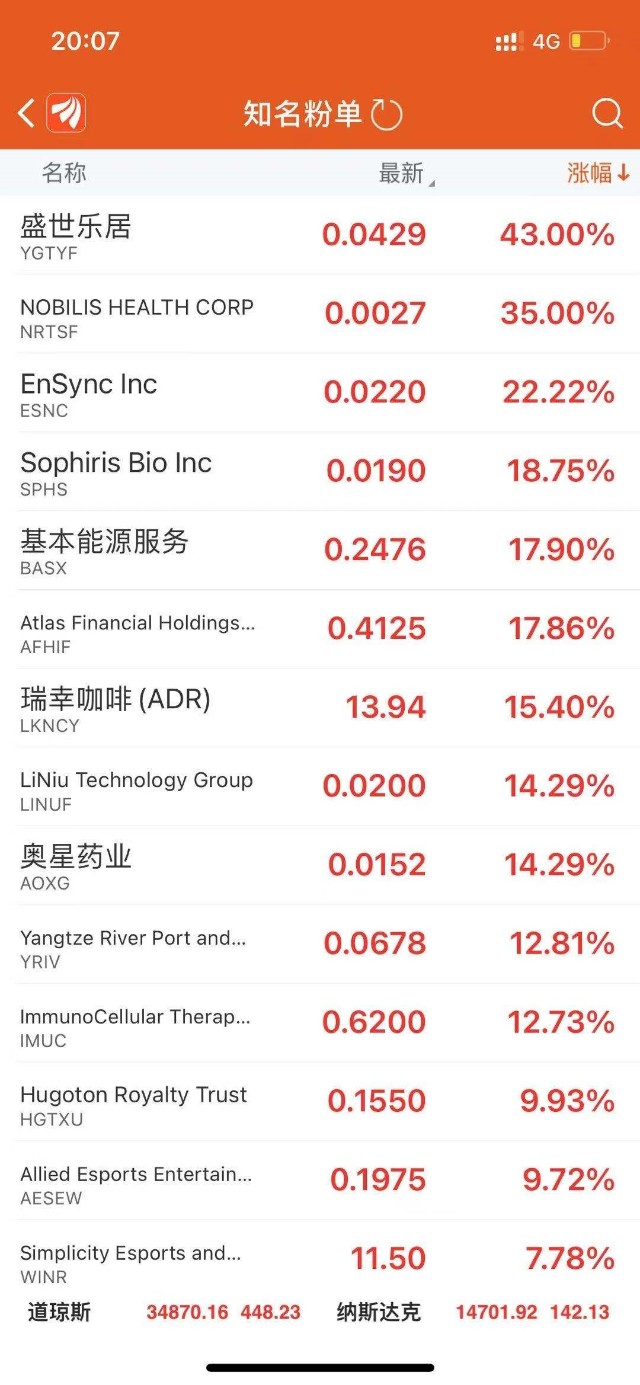640x1385 pixels.
Task: Open the 基本能源服务 BASX stock
Action: pyautogui.click(x=320, y=551)
